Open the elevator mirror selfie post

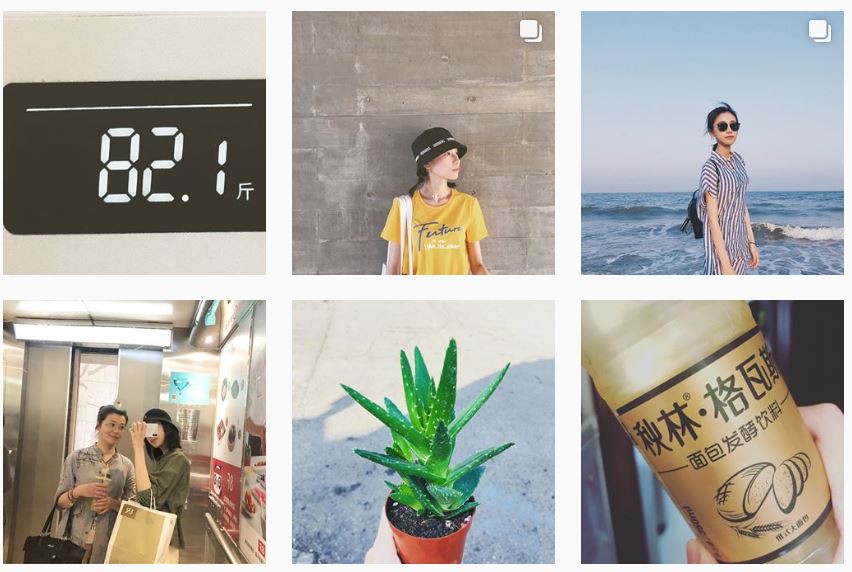(x=134, y=432)
